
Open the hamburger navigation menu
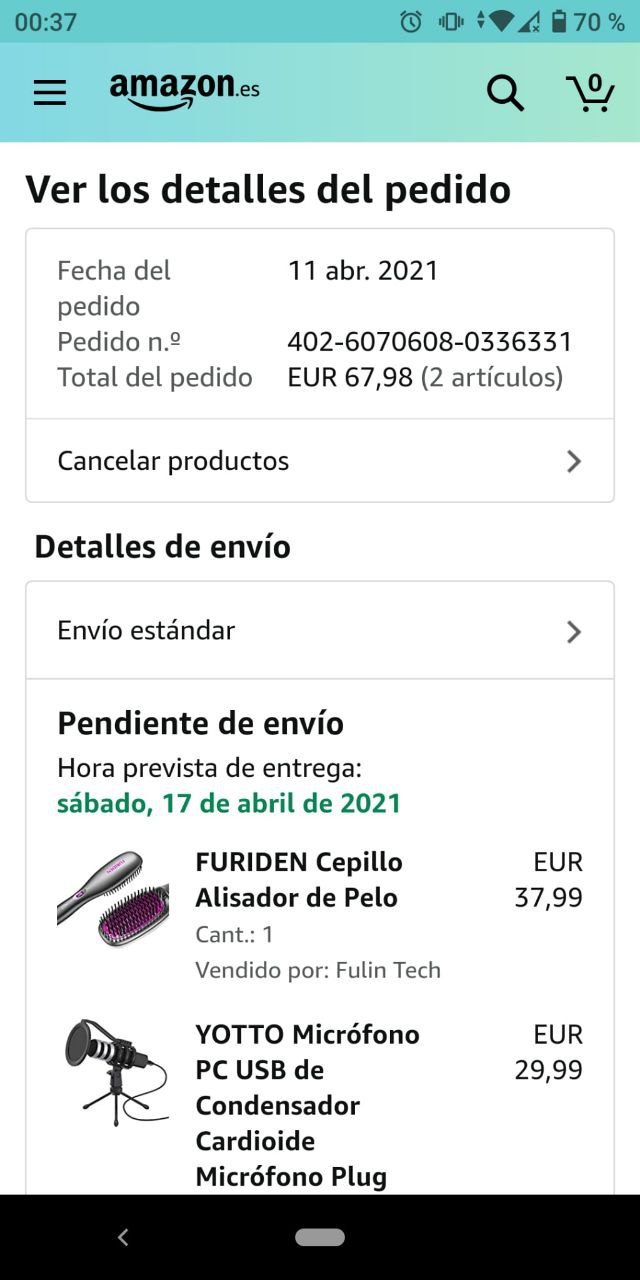50,93
